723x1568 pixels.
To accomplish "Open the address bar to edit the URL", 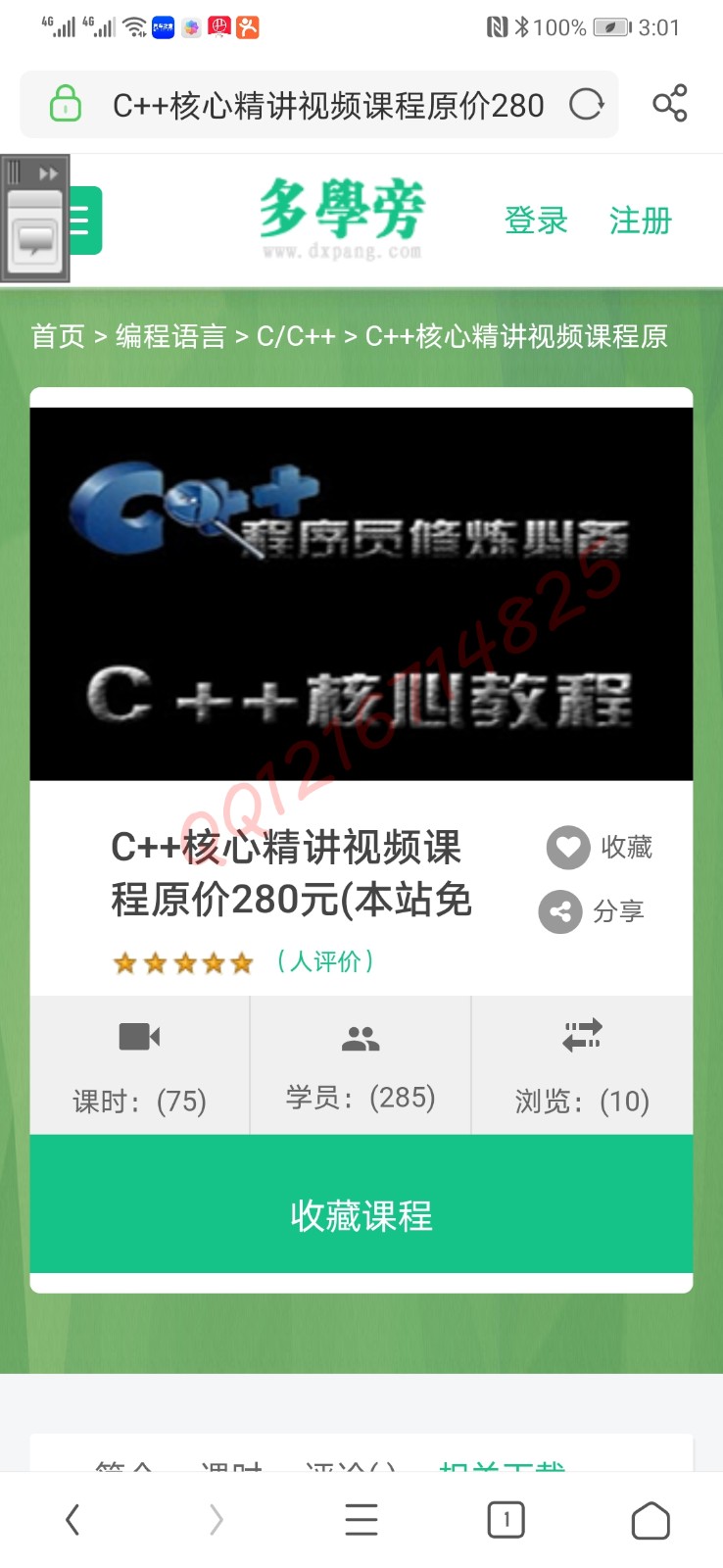I will [327, 105].
